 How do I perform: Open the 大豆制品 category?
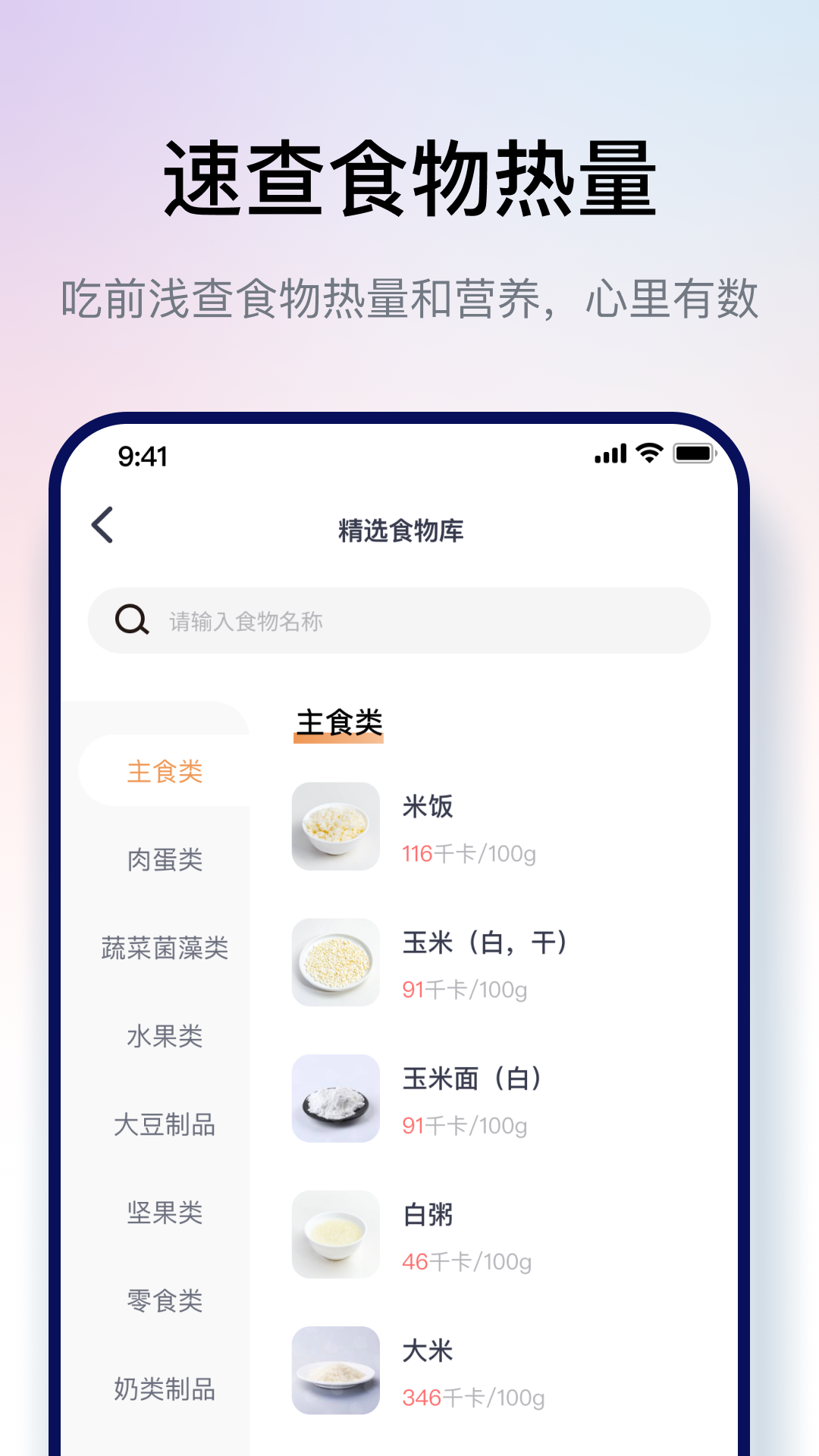point(164,1125)
